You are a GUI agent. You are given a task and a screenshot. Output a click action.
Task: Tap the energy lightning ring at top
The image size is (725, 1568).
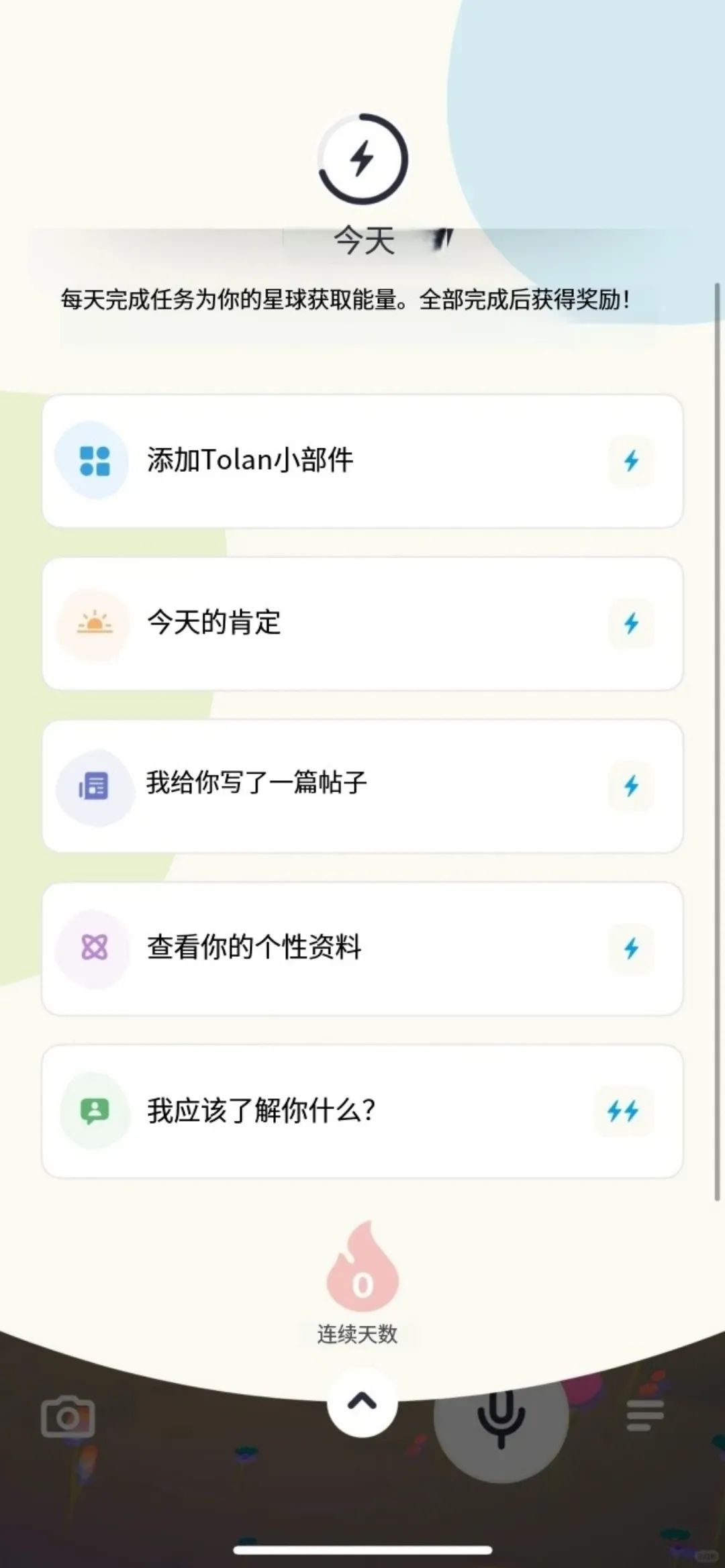(x=362, y=159)
